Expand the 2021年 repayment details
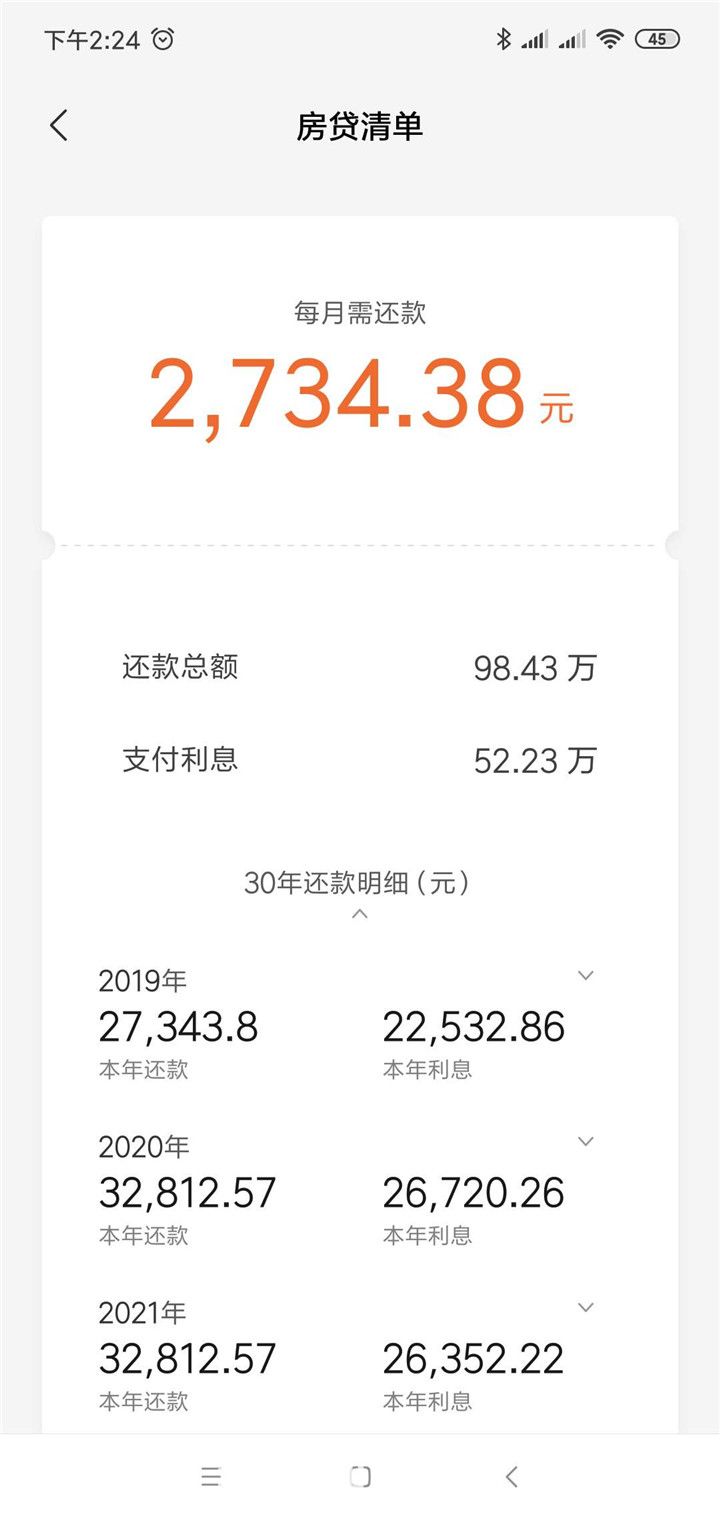The image size is (720, 1520). pos(585,1307)
